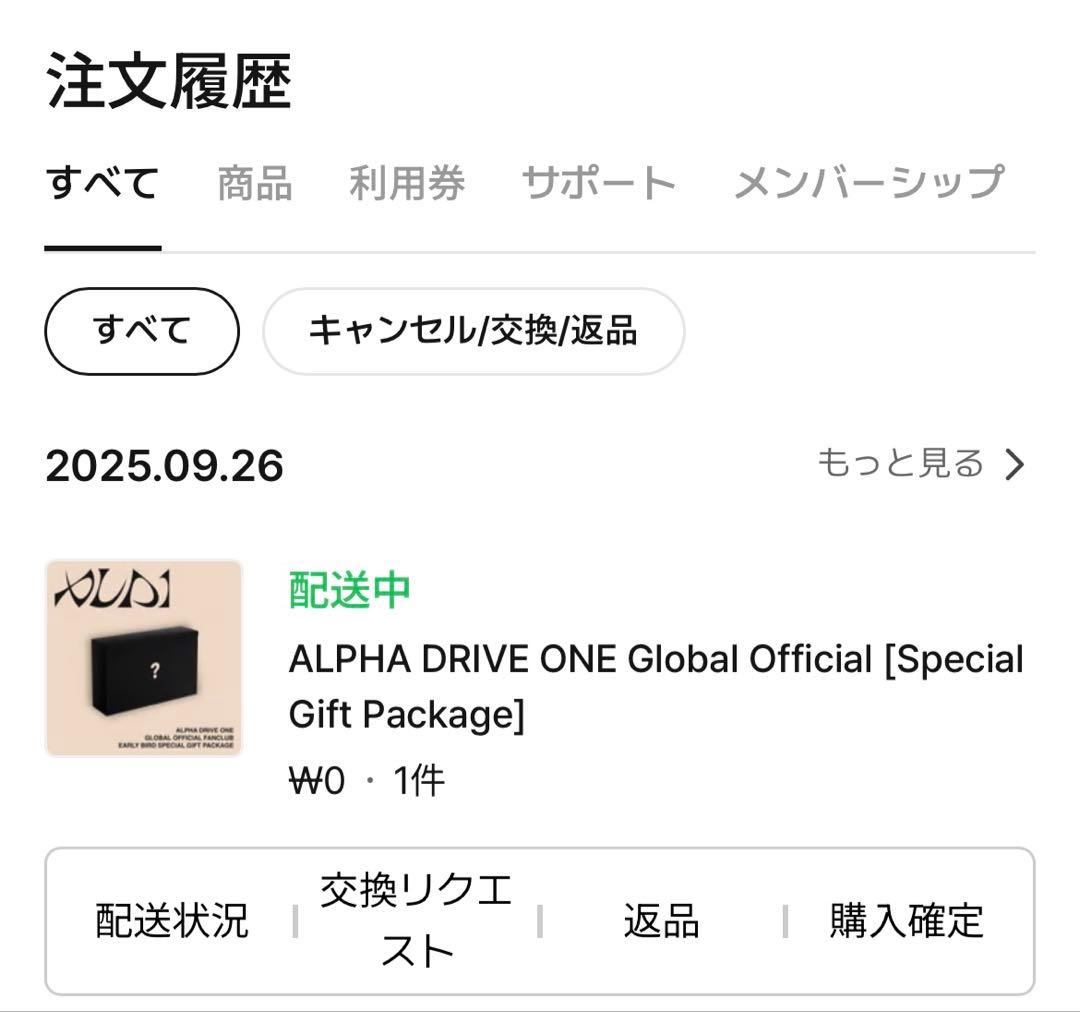Viewport: 1080px width, 1012px height.
Task: Request 返品 for this order
Action: pyautogui.click(x=661, y=921)
